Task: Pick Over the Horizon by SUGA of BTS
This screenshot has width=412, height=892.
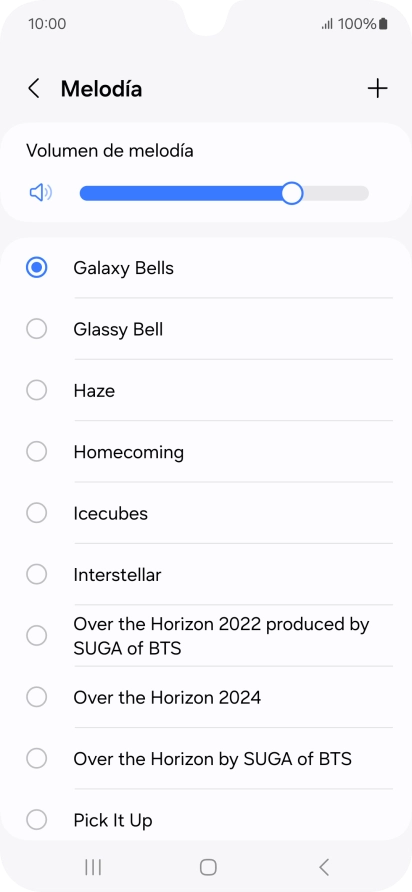Action: pos(205,758)
